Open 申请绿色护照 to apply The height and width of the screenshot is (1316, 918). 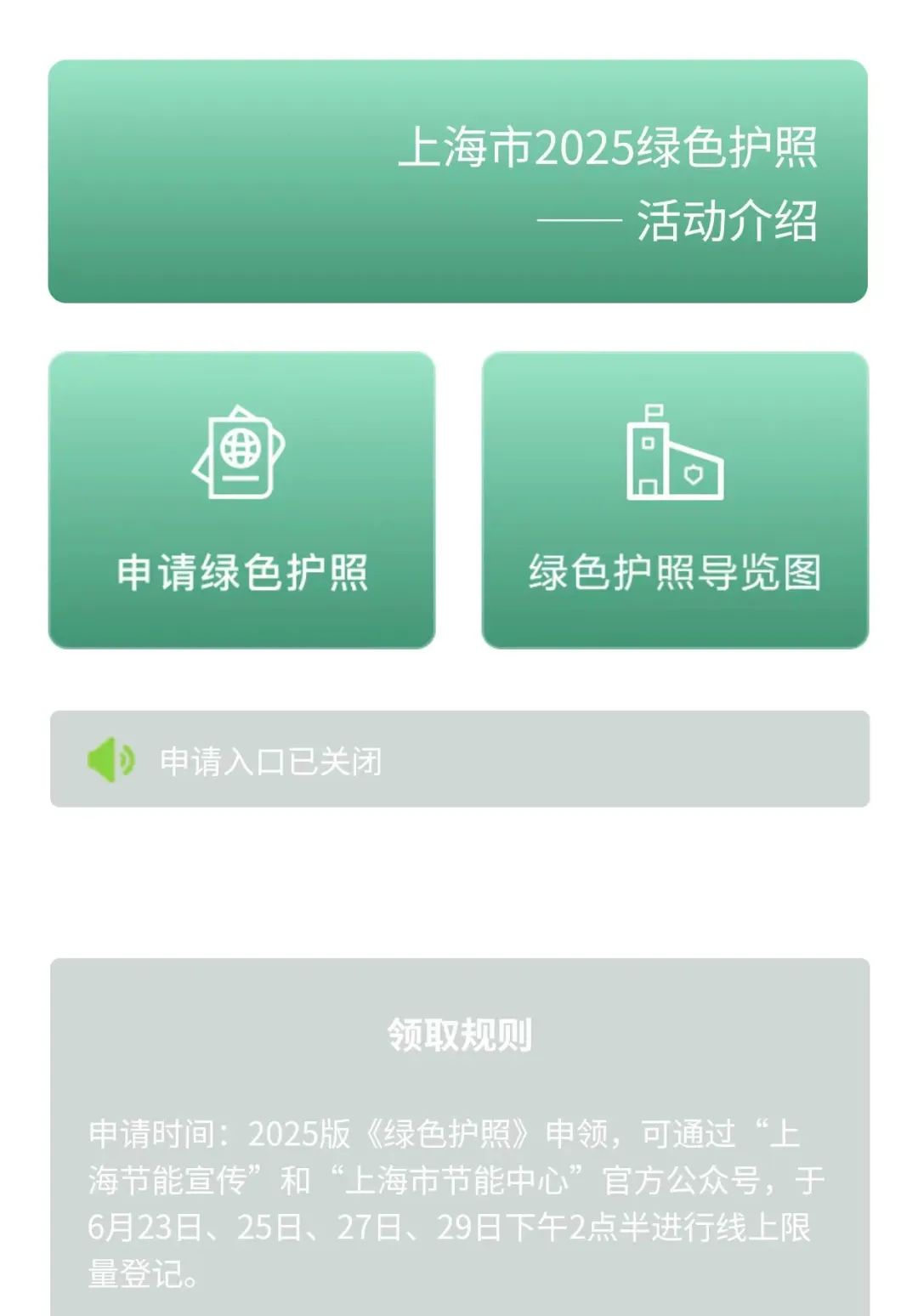[x=241, y=500]
